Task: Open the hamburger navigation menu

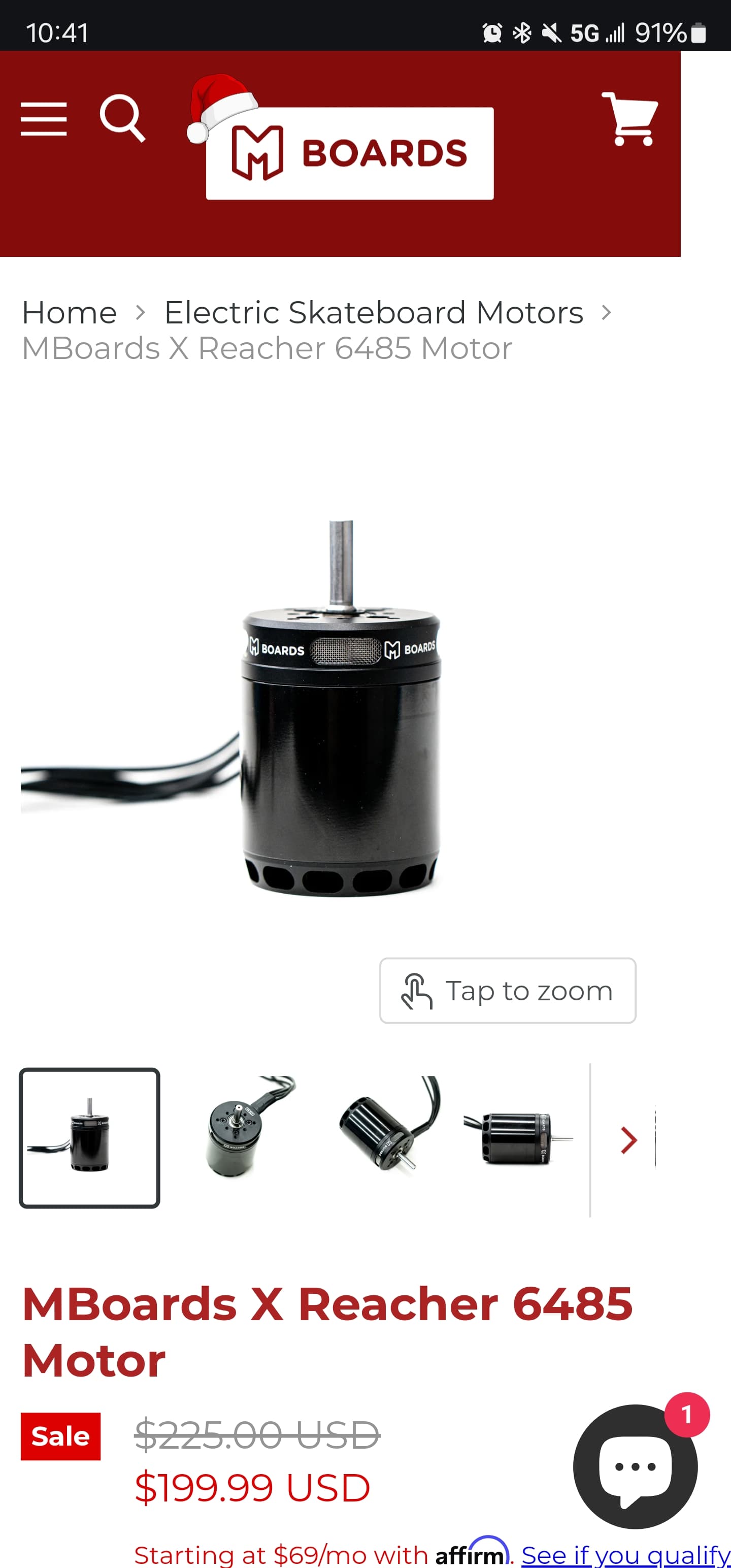Action: tap(43, 119)
